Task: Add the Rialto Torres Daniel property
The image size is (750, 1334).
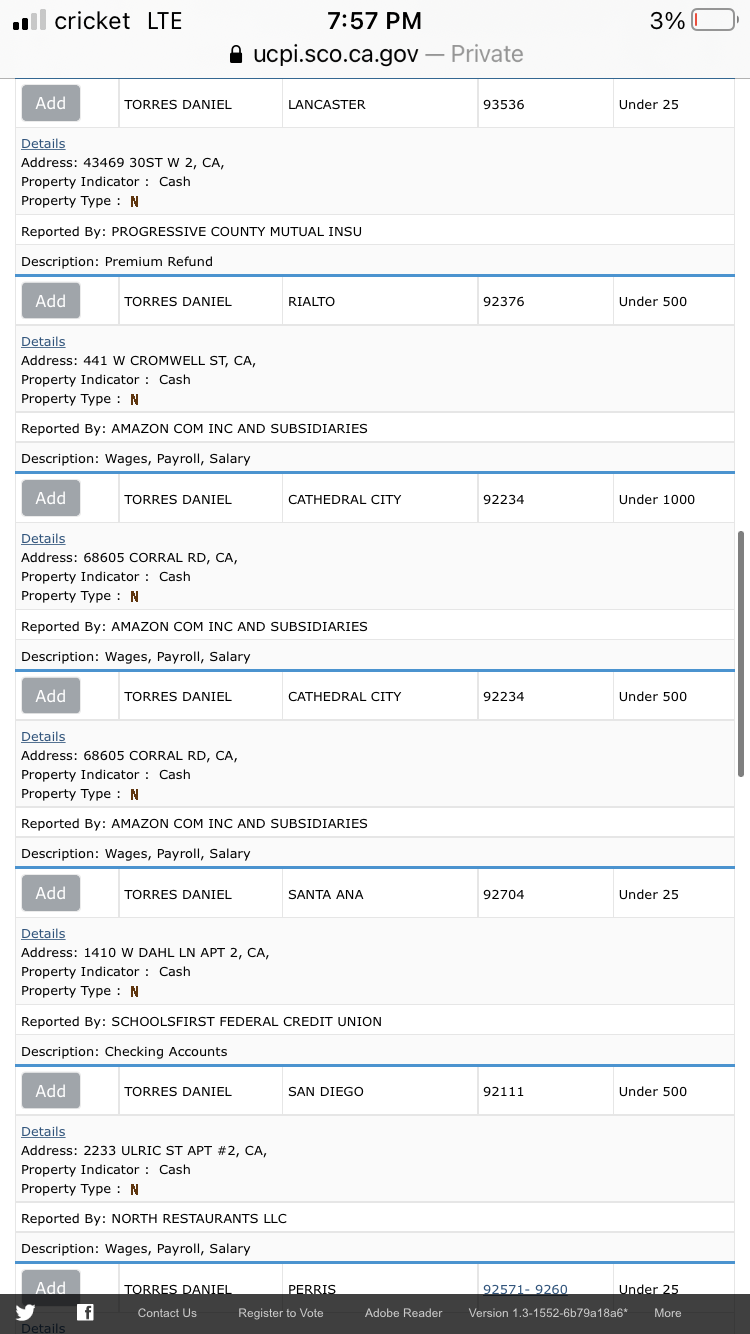Action: (51, 301)
